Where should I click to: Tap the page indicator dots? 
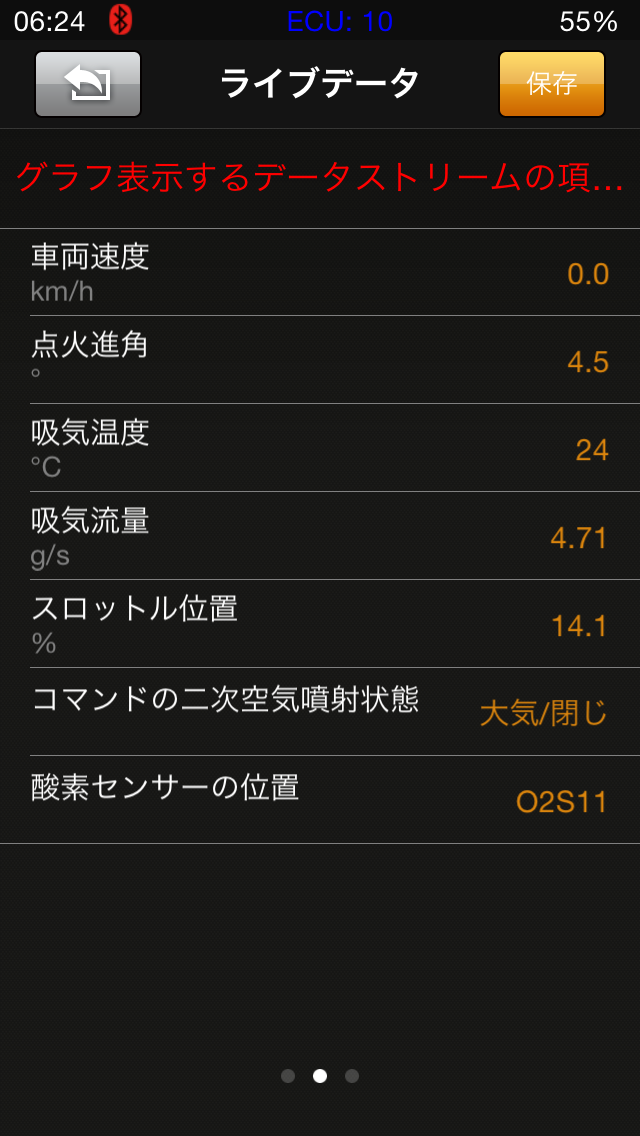(320, 1076)
